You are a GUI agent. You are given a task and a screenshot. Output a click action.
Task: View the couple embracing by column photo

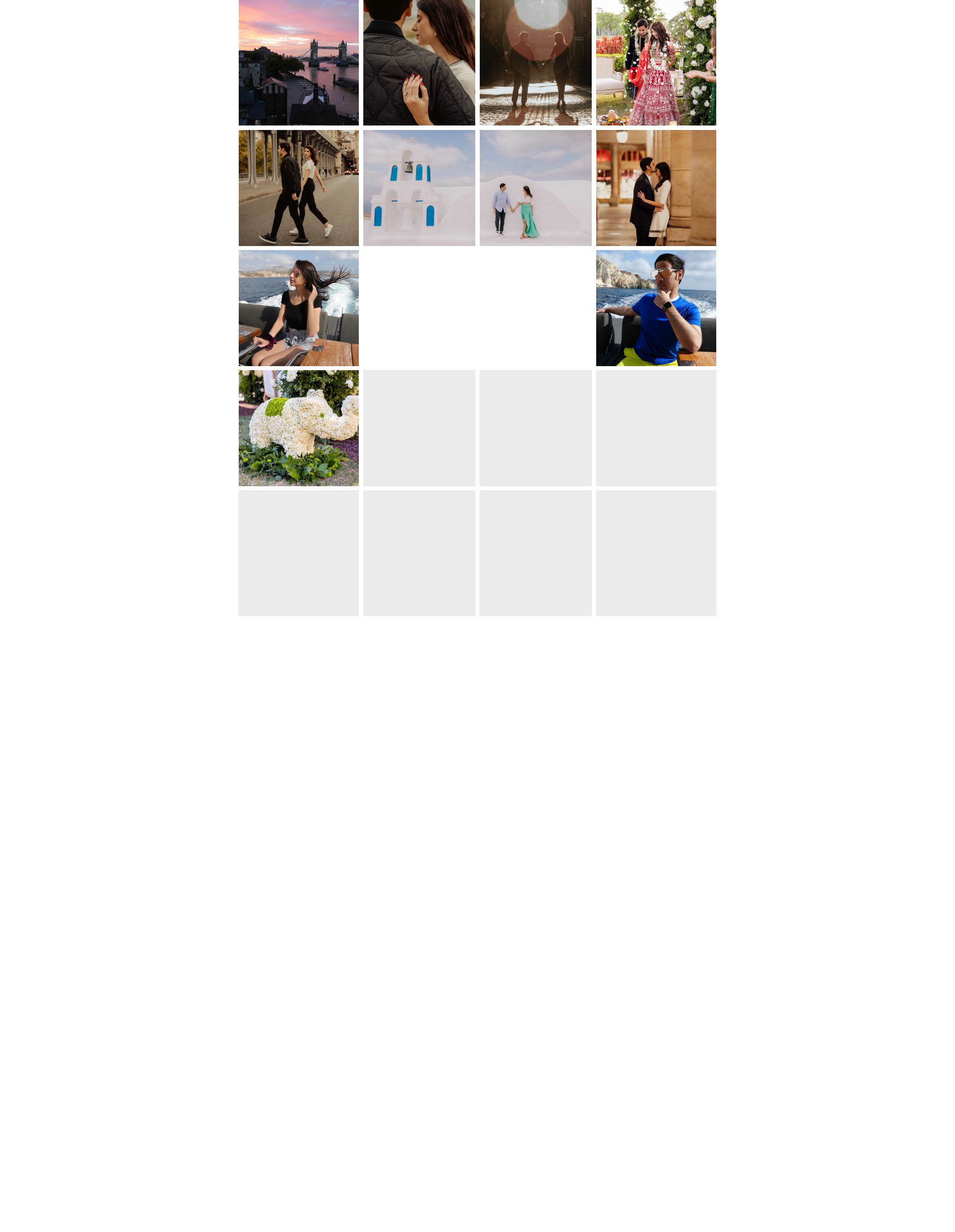656,188
